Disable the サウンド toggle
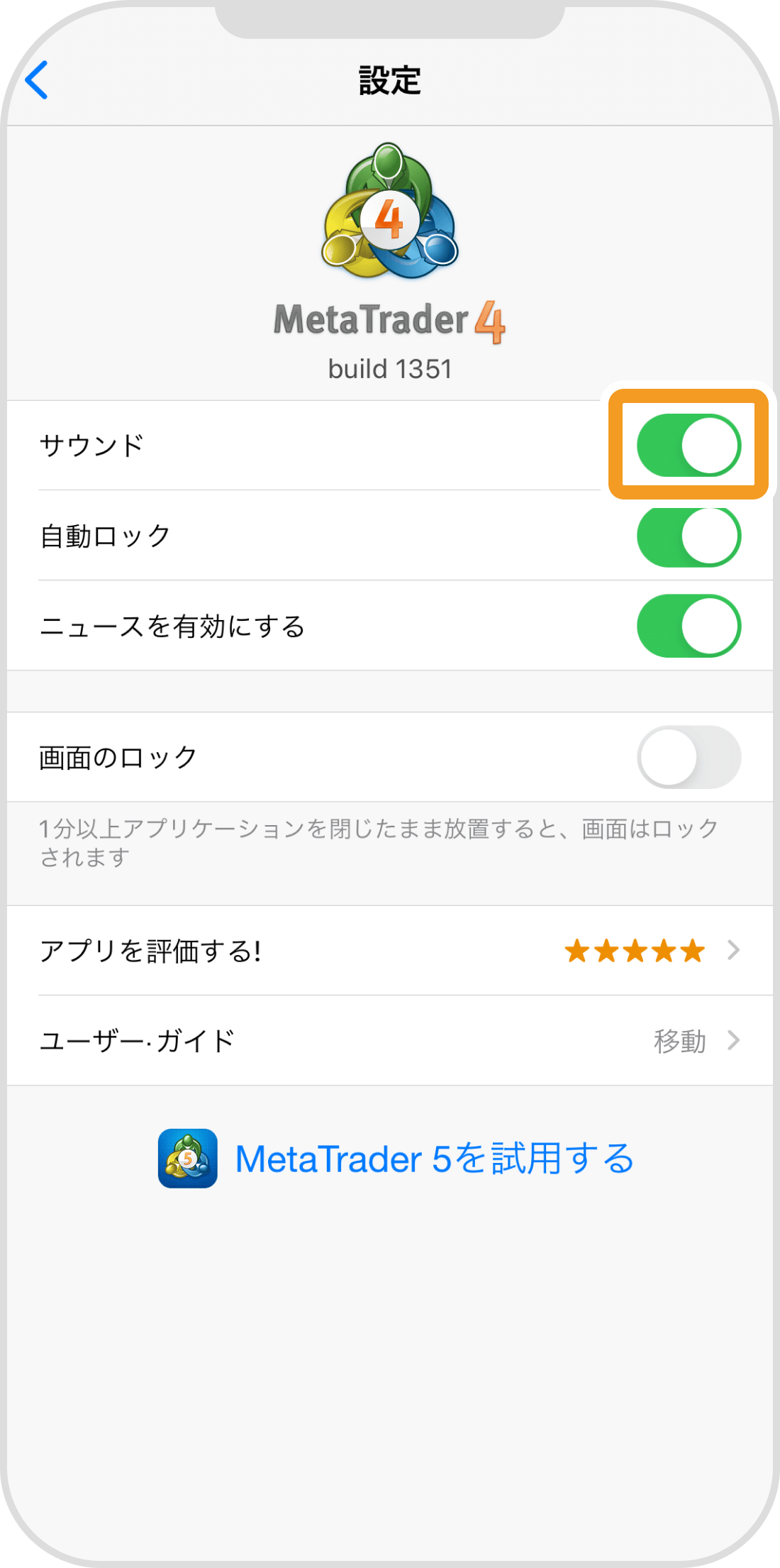Screen dimensions: 780x1568 (x=688, y=445)
